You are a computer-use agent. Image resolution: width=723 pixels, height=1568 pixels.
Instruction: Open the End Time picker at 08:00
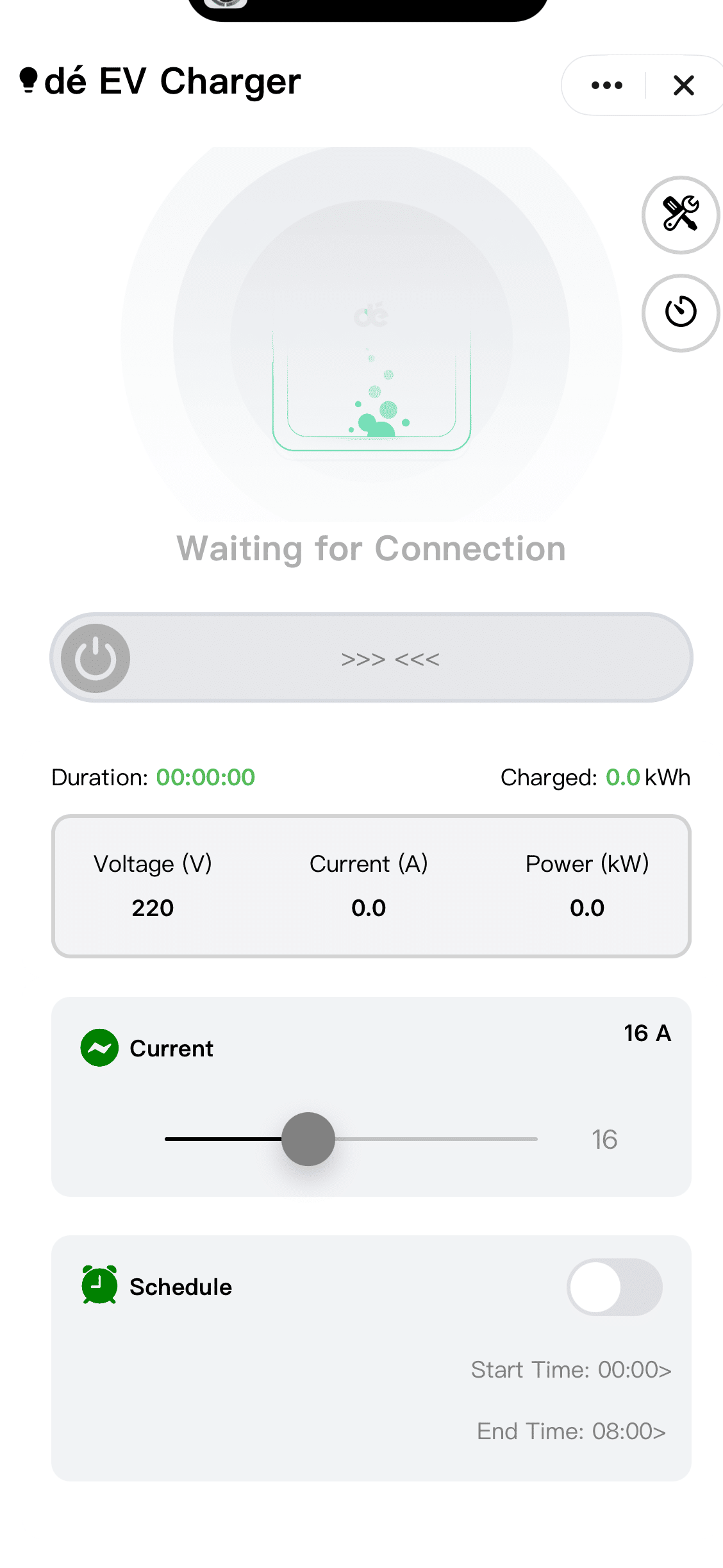pos(570,1431)
